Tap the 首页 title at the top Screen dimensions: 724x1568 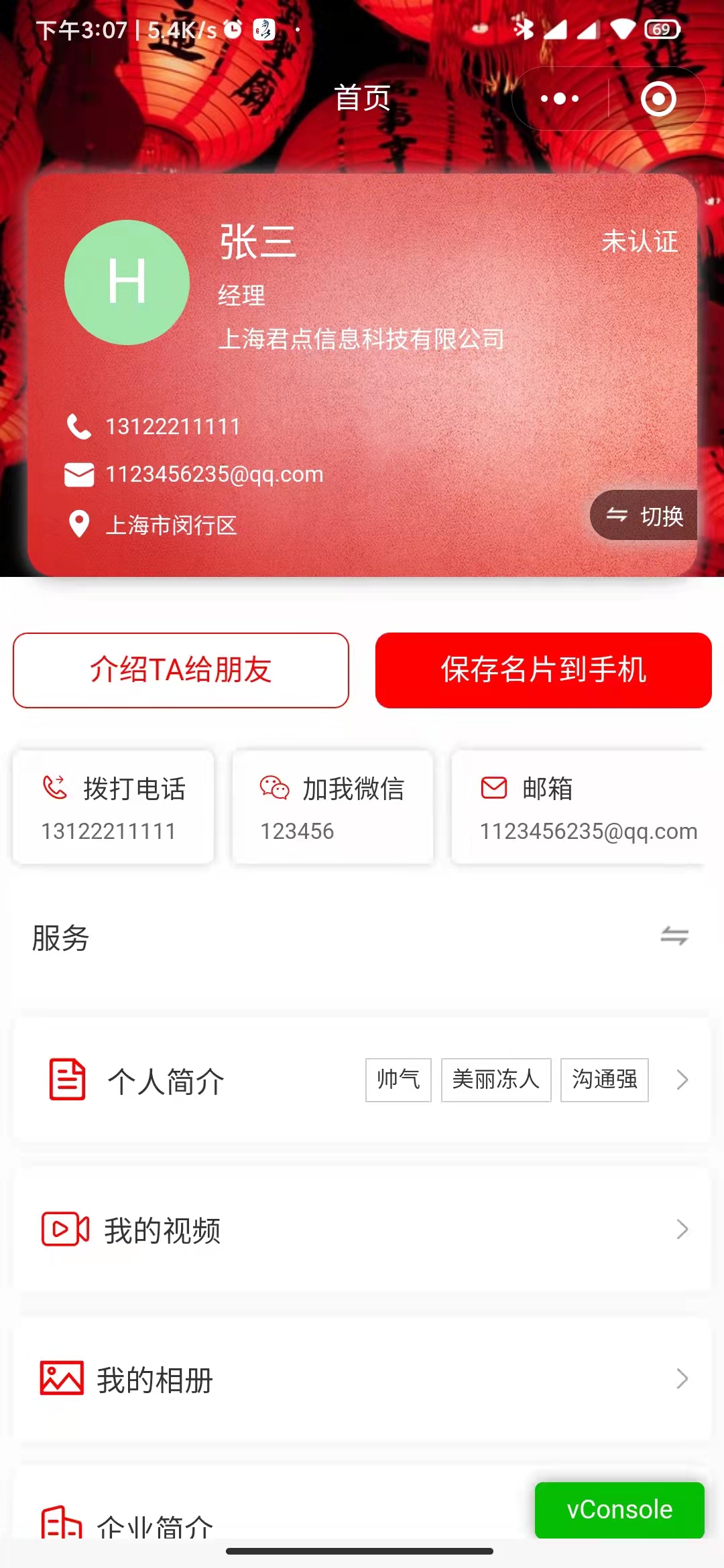pos(362,99)
